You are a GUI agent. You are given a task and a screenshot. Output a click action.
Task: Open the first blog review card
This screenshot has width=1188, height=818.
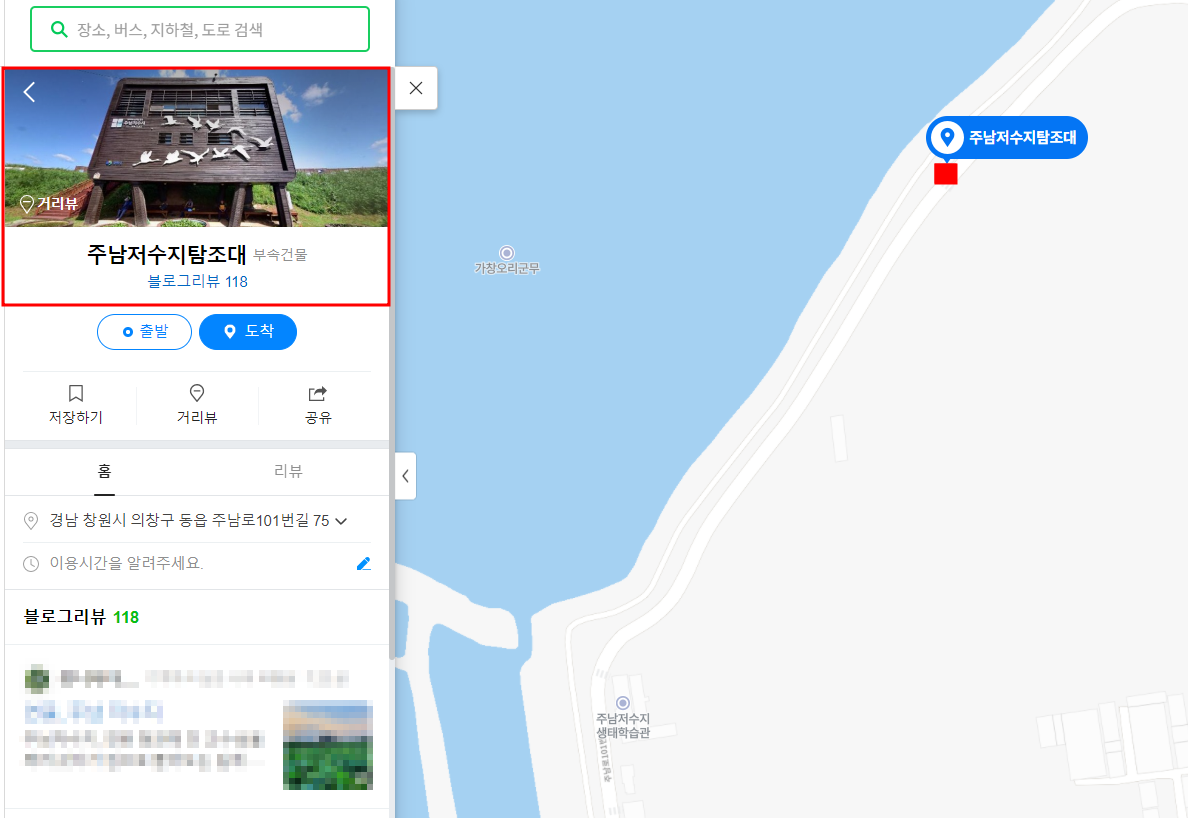point(197,725)
